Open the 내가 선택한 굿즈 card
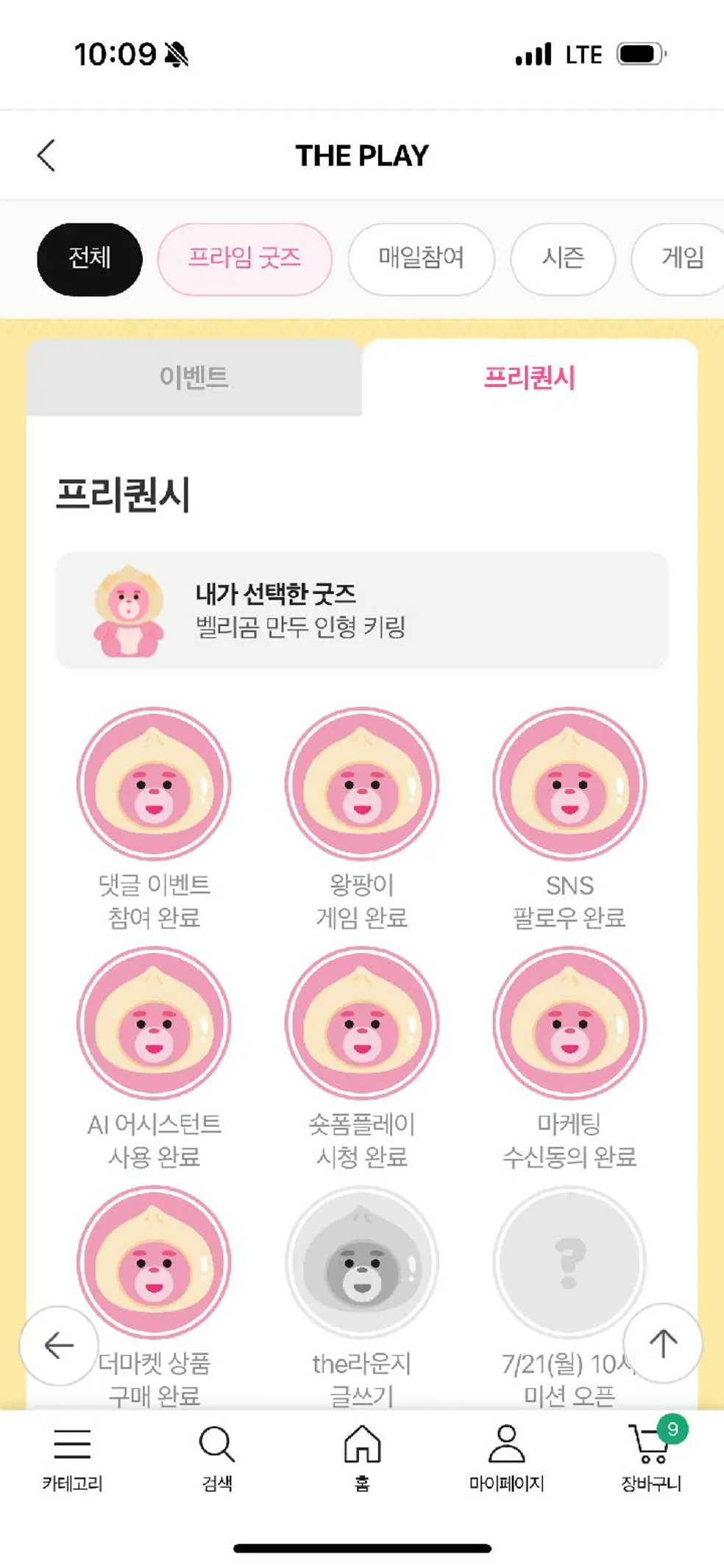 tap(361, 610)
